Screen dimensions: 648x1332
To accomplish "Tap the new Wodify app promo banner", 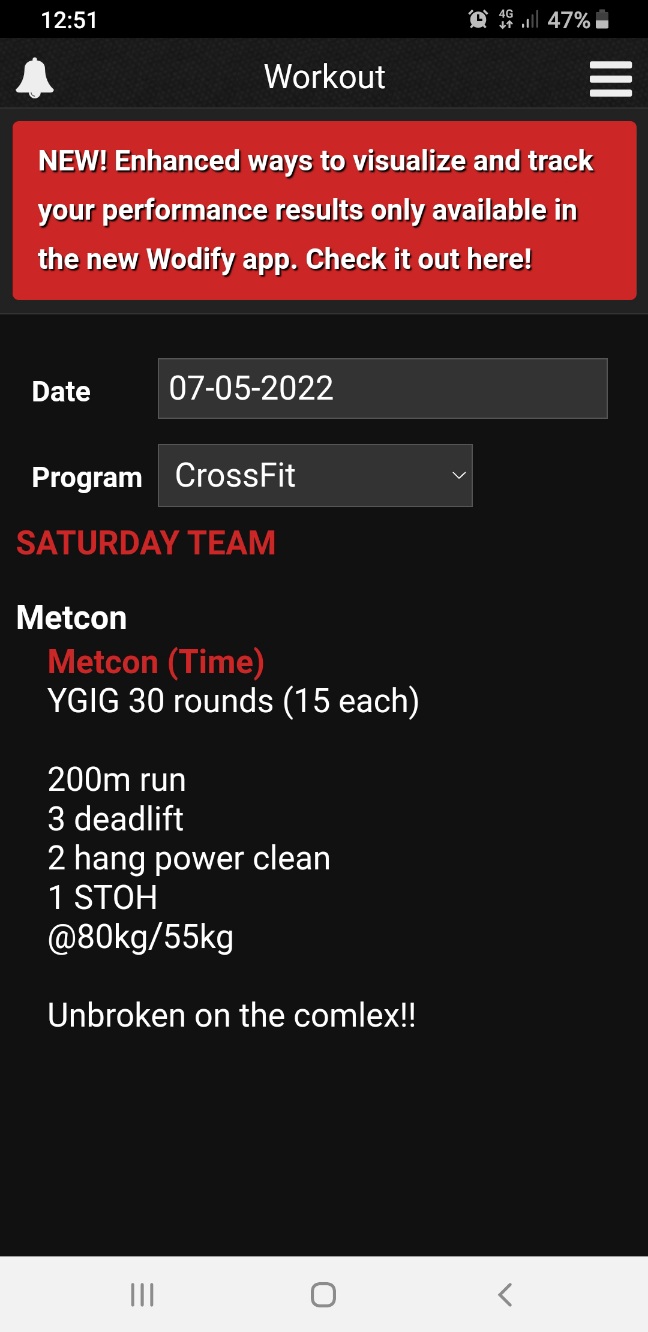I will pyautogui.click(x=324, y=210).
